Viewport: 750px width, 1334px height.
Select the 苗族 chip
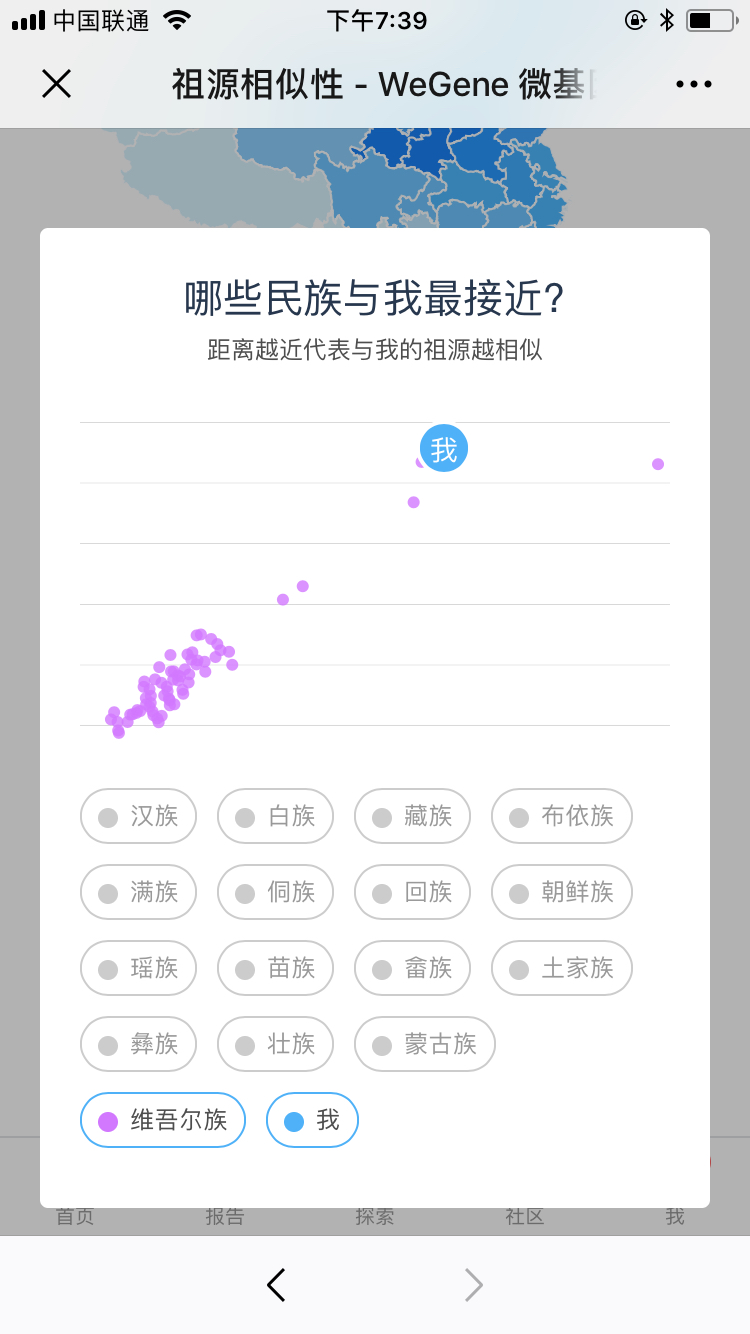tap(275, 968)
